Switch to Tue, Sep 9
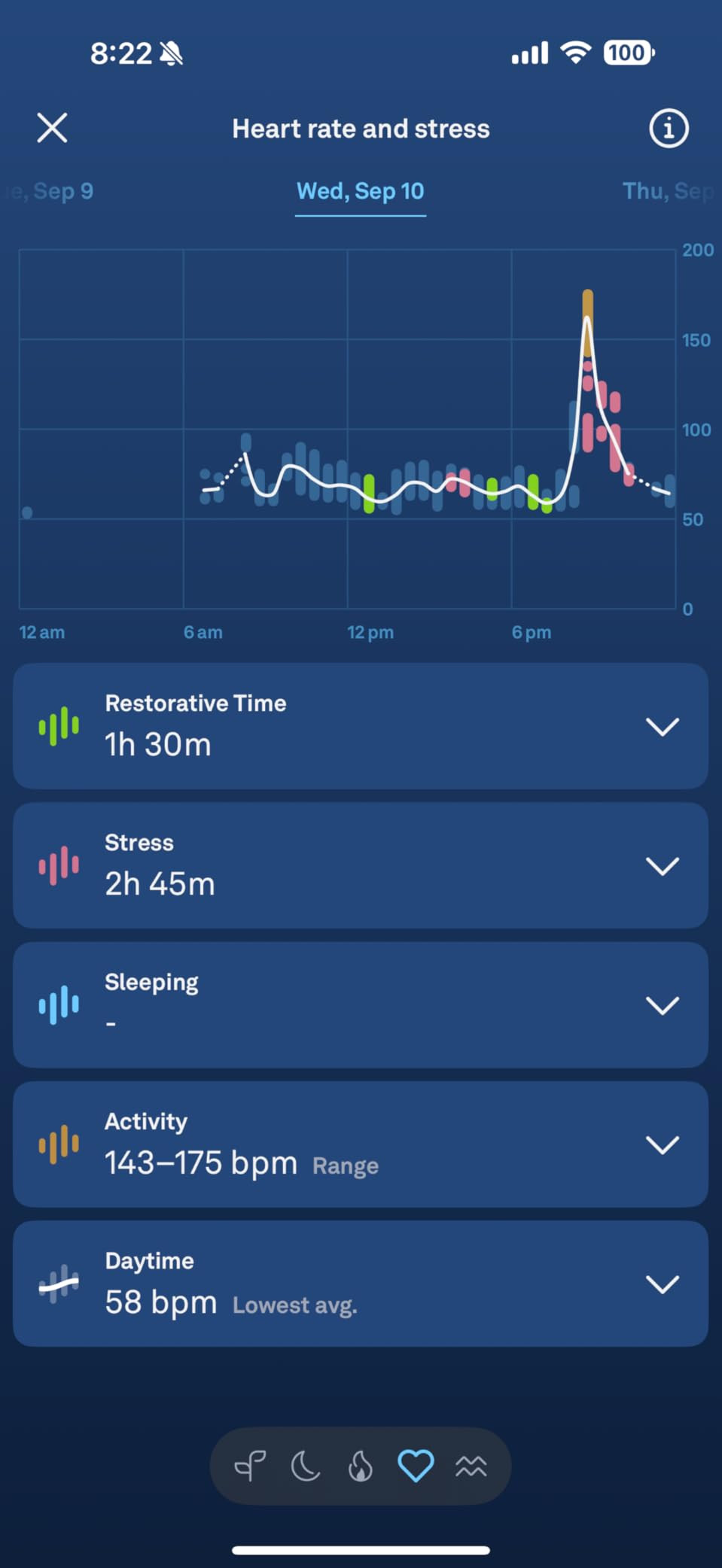 tap(49, 191)
